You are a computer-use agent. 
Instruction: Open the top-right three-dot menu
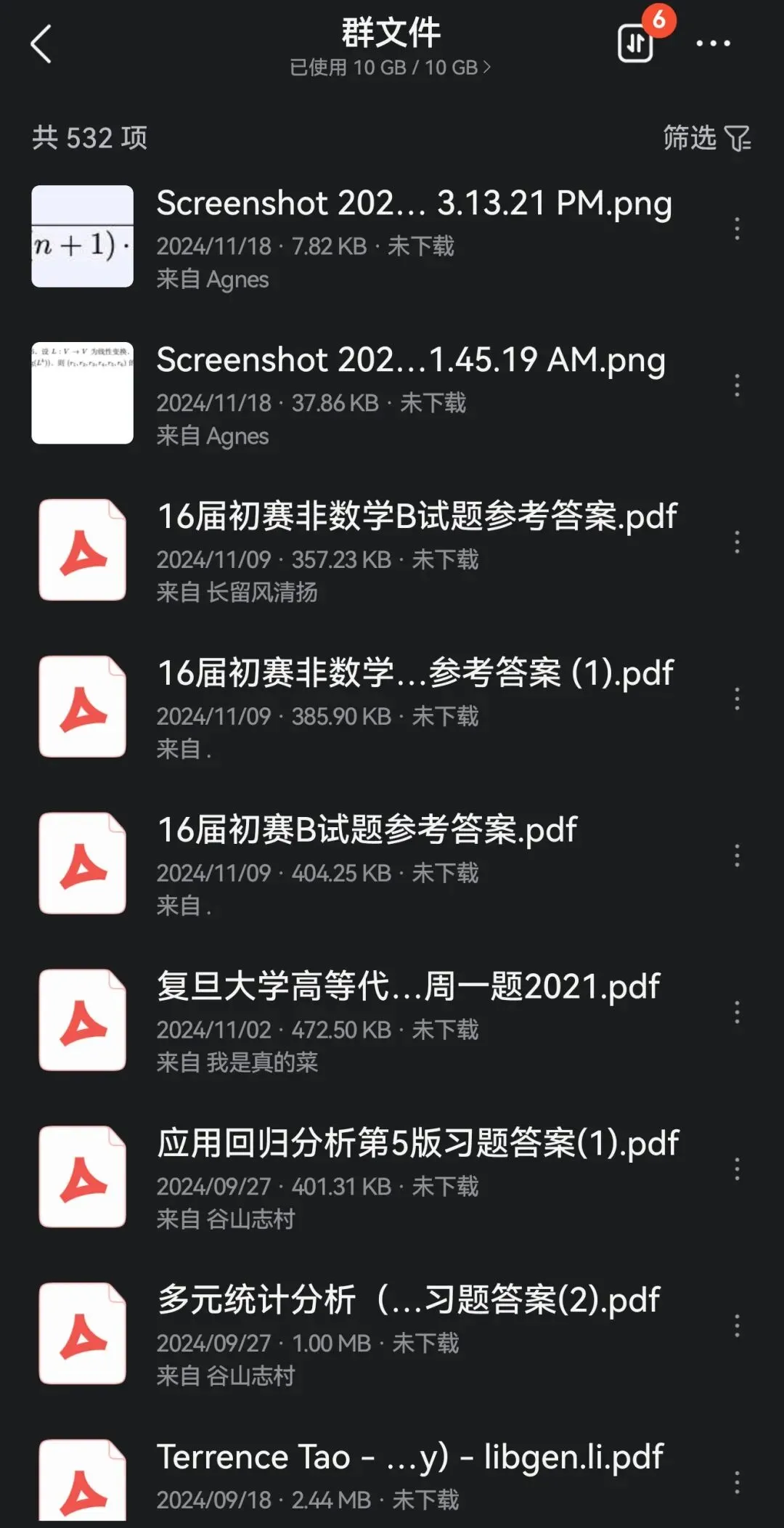click(x=713, y=44)
